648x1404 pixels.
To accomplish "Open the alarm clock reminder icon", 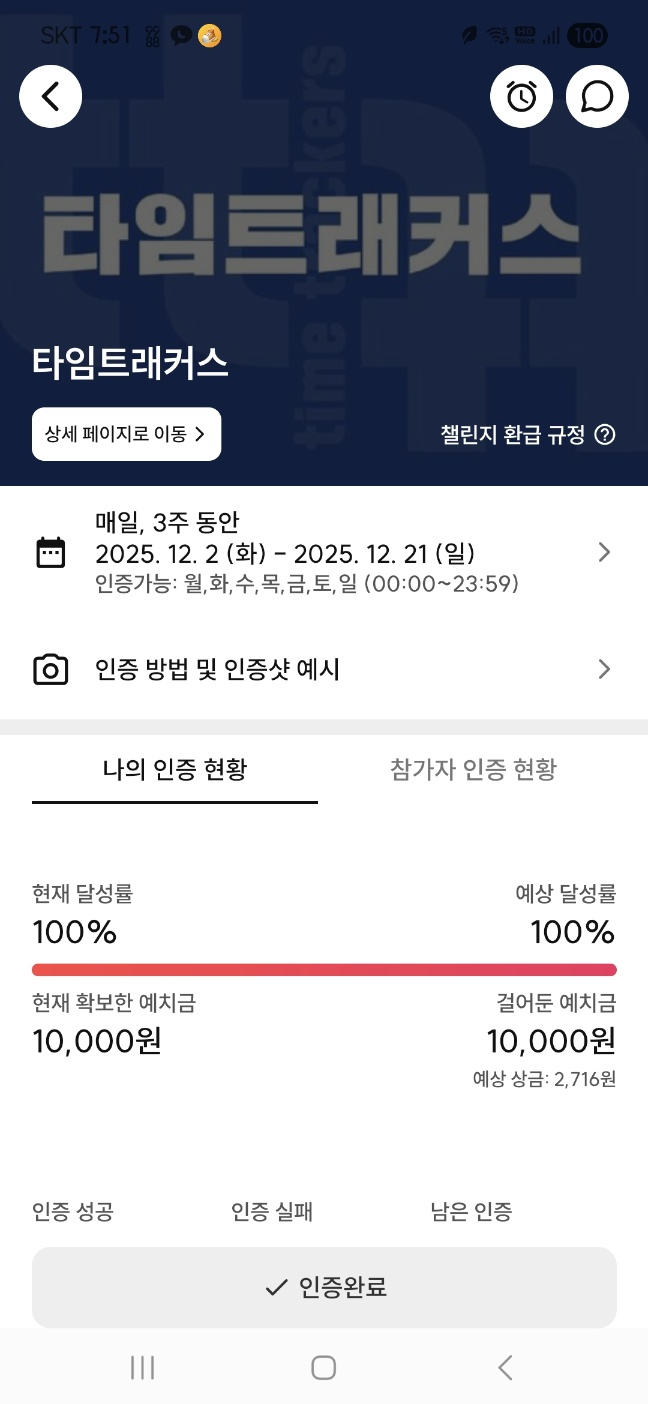I will (x=521, y=96).
